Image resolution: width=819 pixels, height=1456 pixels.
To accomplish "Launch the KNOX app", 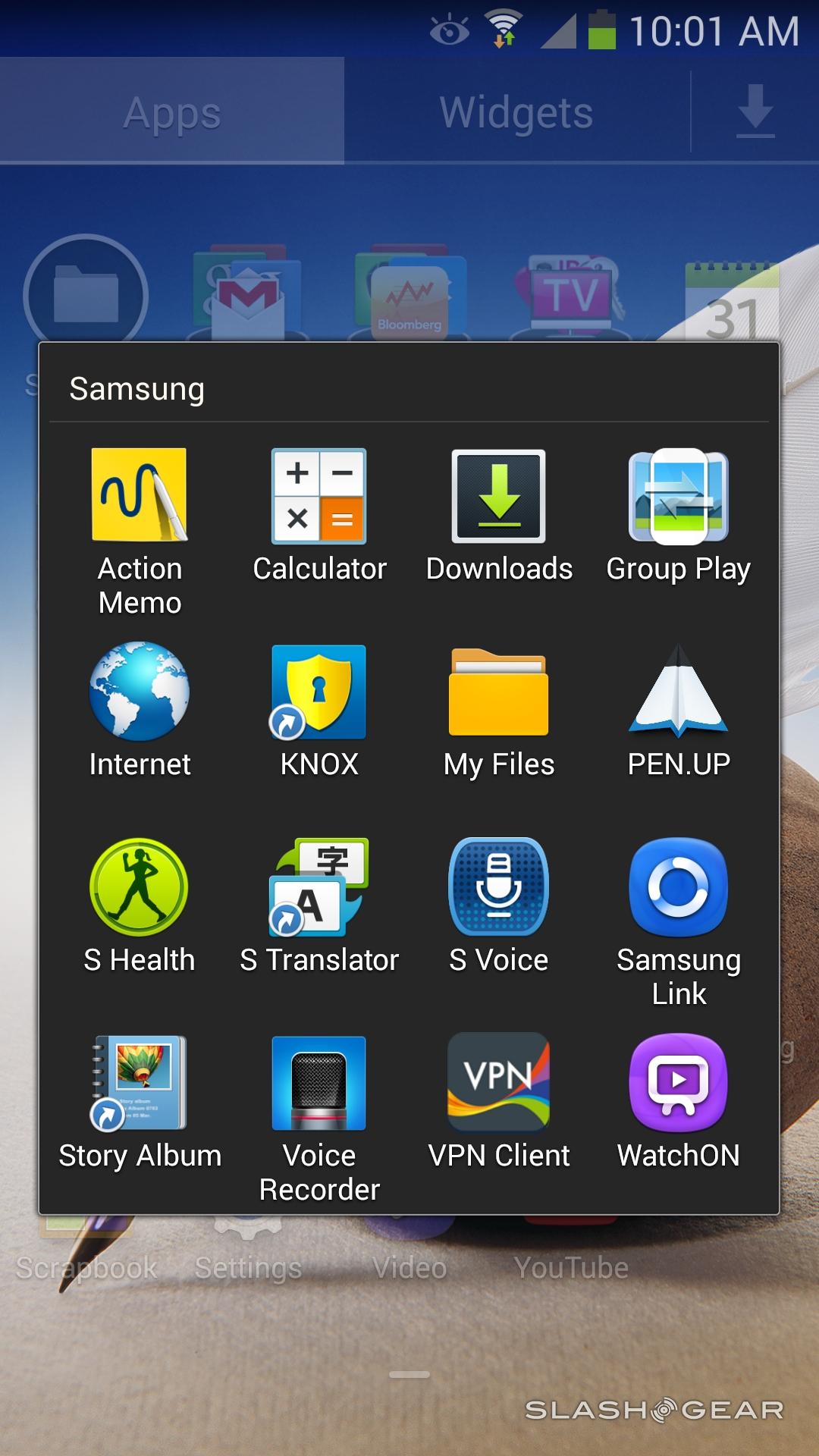I will click(319, 692).
